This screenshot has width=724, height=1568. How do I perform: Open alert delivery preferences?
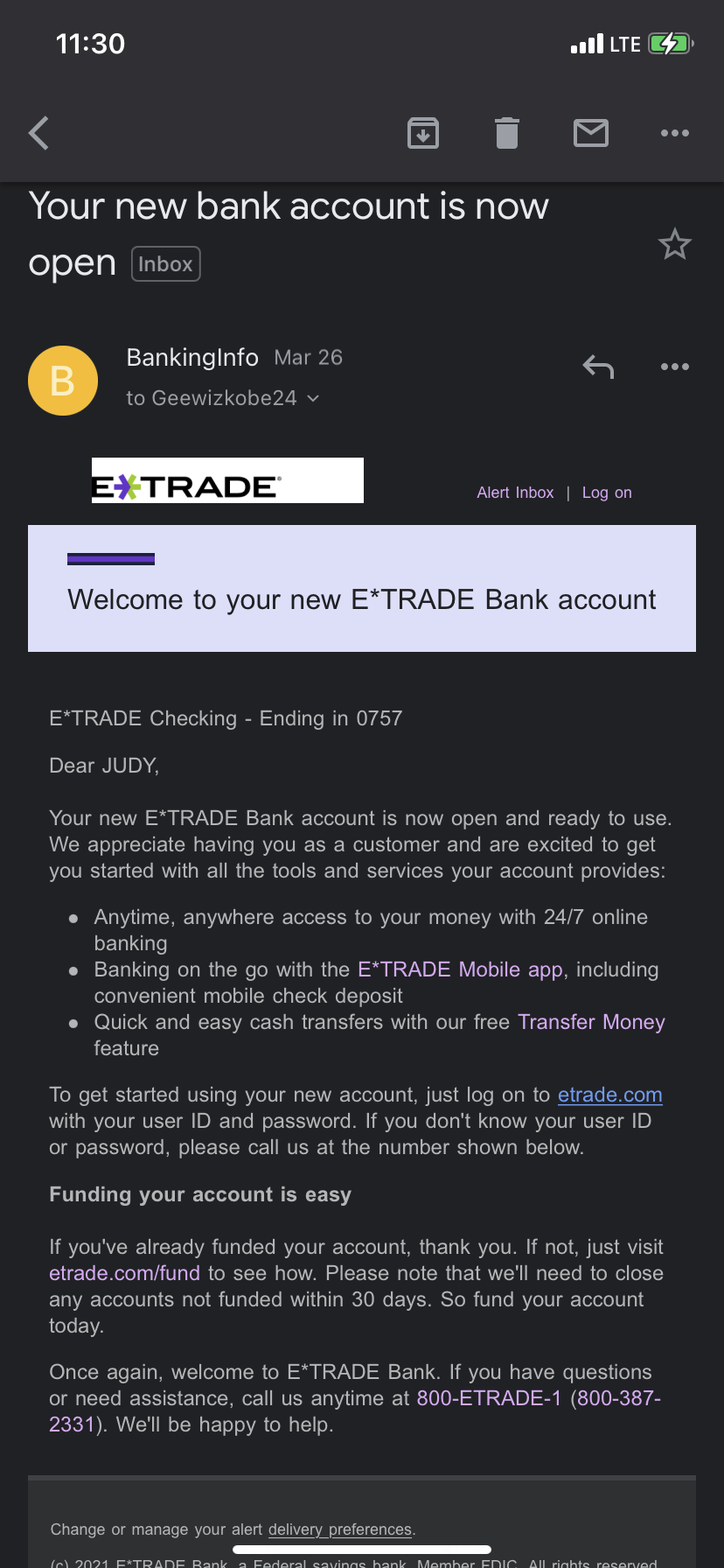pyautogui.click(x=340, y=1529)
